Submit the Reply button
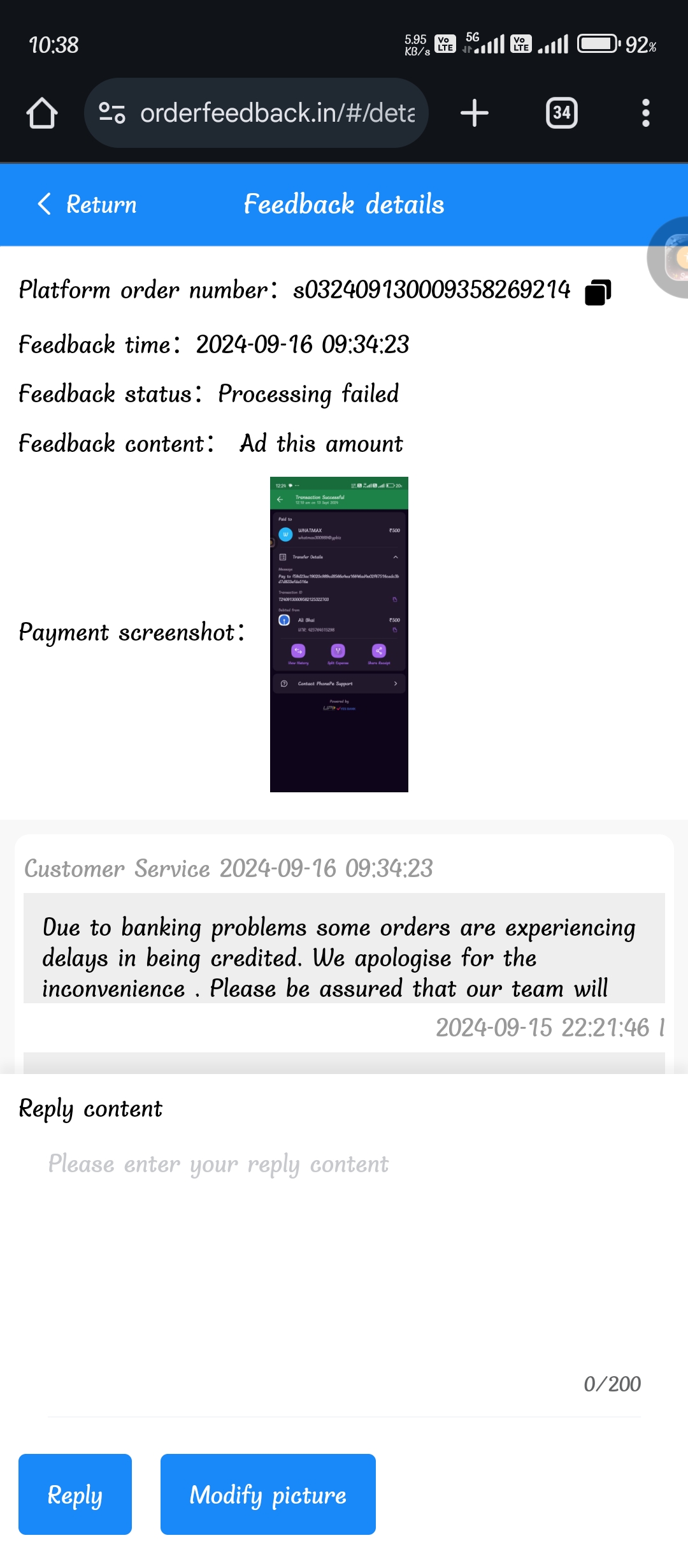 click(75, 1494)
